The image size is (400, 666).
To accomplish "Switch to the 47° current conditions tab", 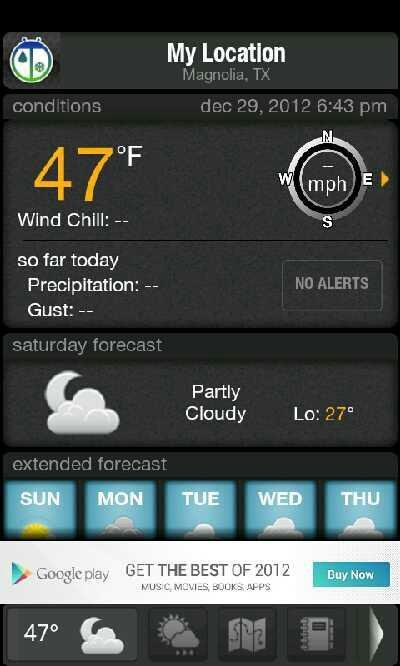I will pyautogui.click(x=73, y=635).
